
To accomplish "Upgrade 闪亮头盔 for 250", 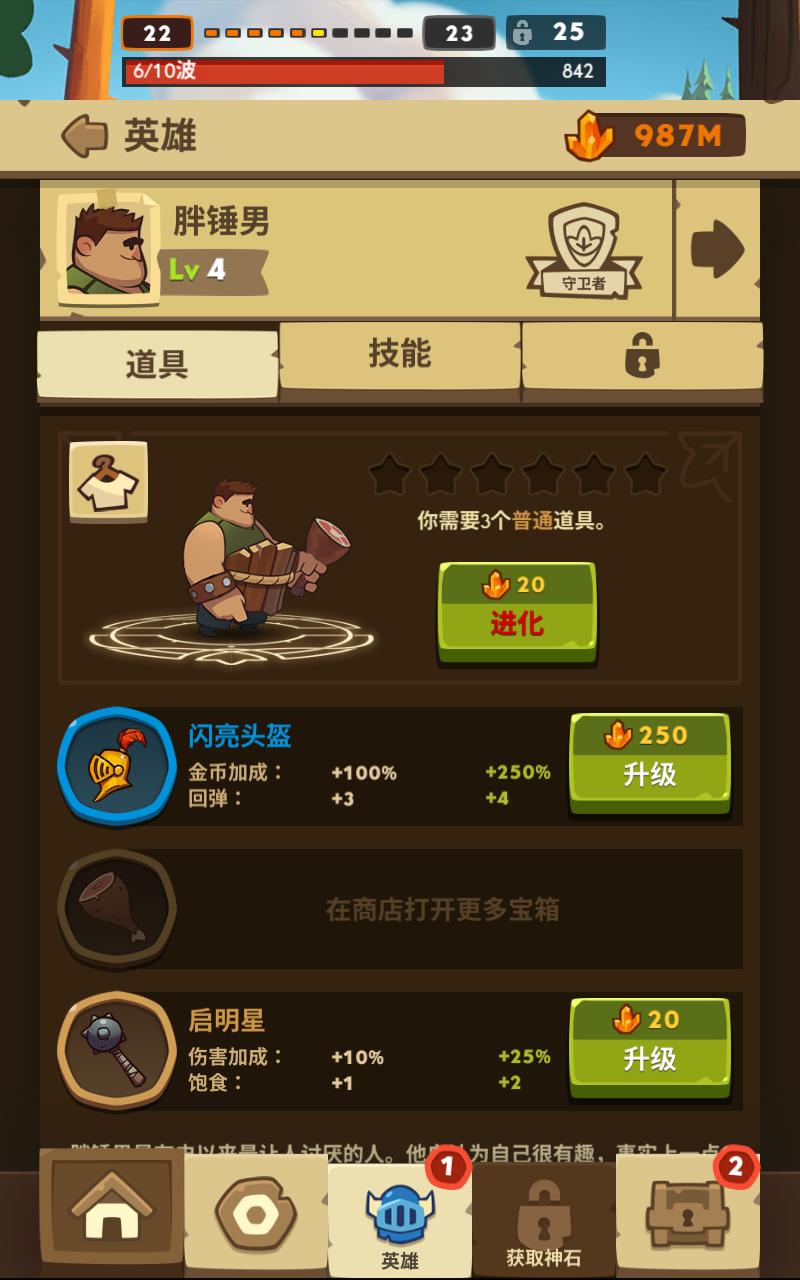I will (x=649, y=761).
